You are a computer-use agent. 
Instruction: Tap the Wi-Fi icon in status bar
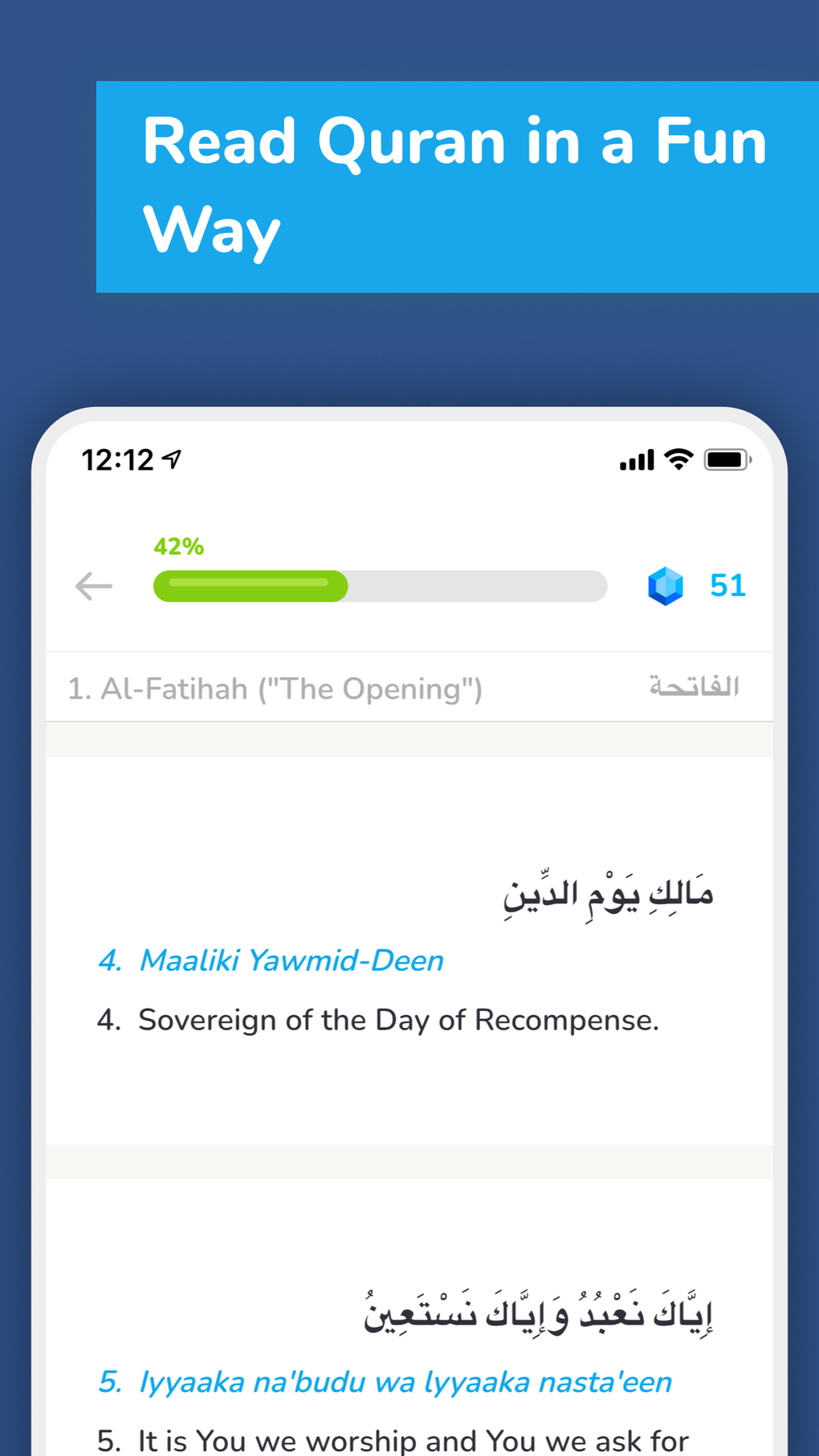[x=678, y=458]
